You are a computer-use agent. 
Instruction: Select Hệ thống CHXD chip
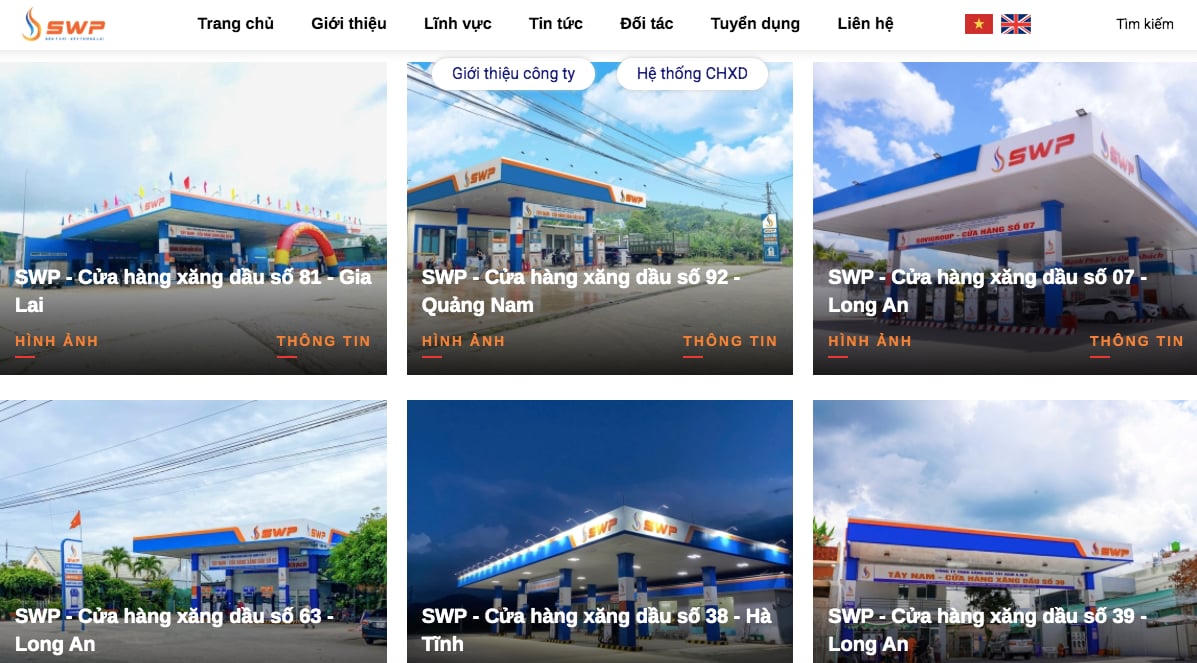[692, 74]
